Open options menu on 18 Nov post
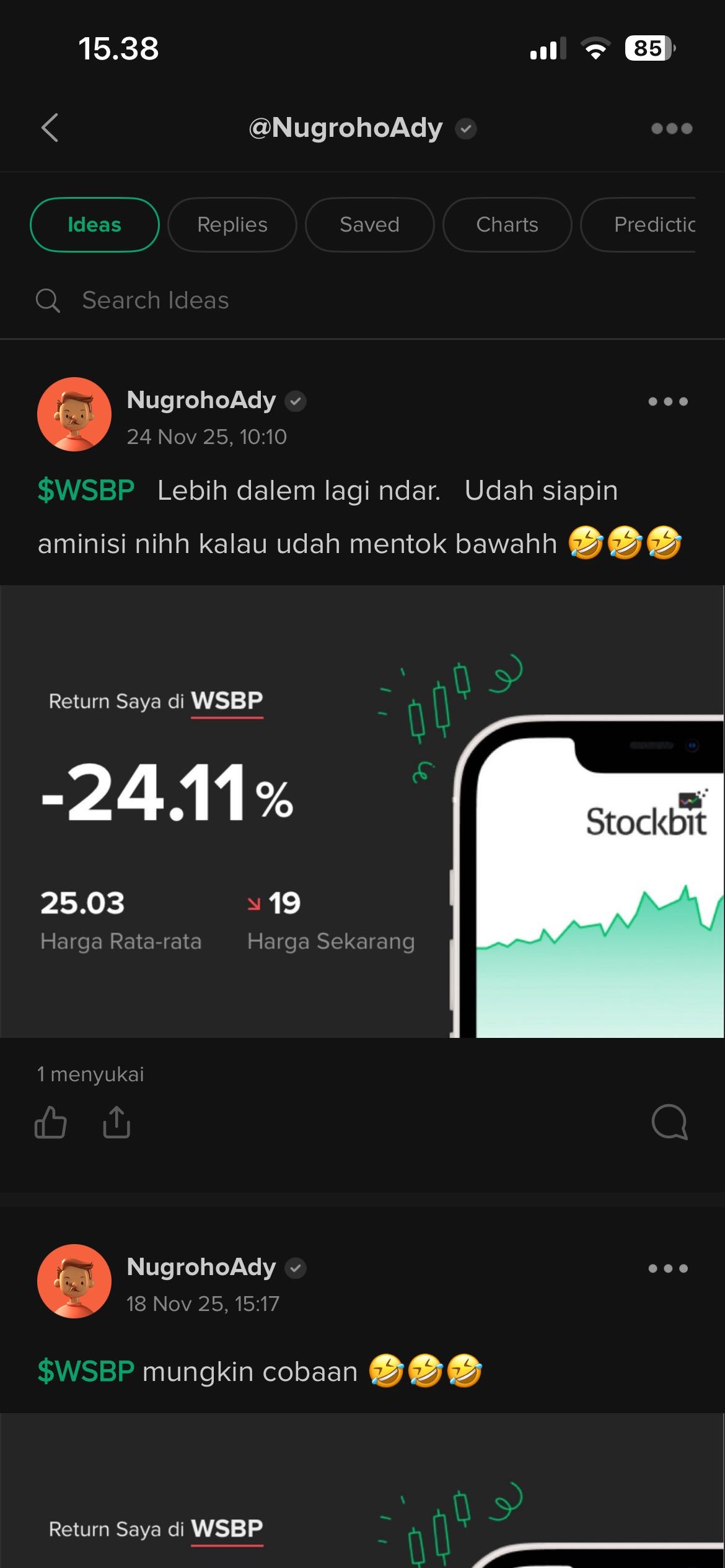Viewport: 725px width, 1568px height. coord(667,1268)
